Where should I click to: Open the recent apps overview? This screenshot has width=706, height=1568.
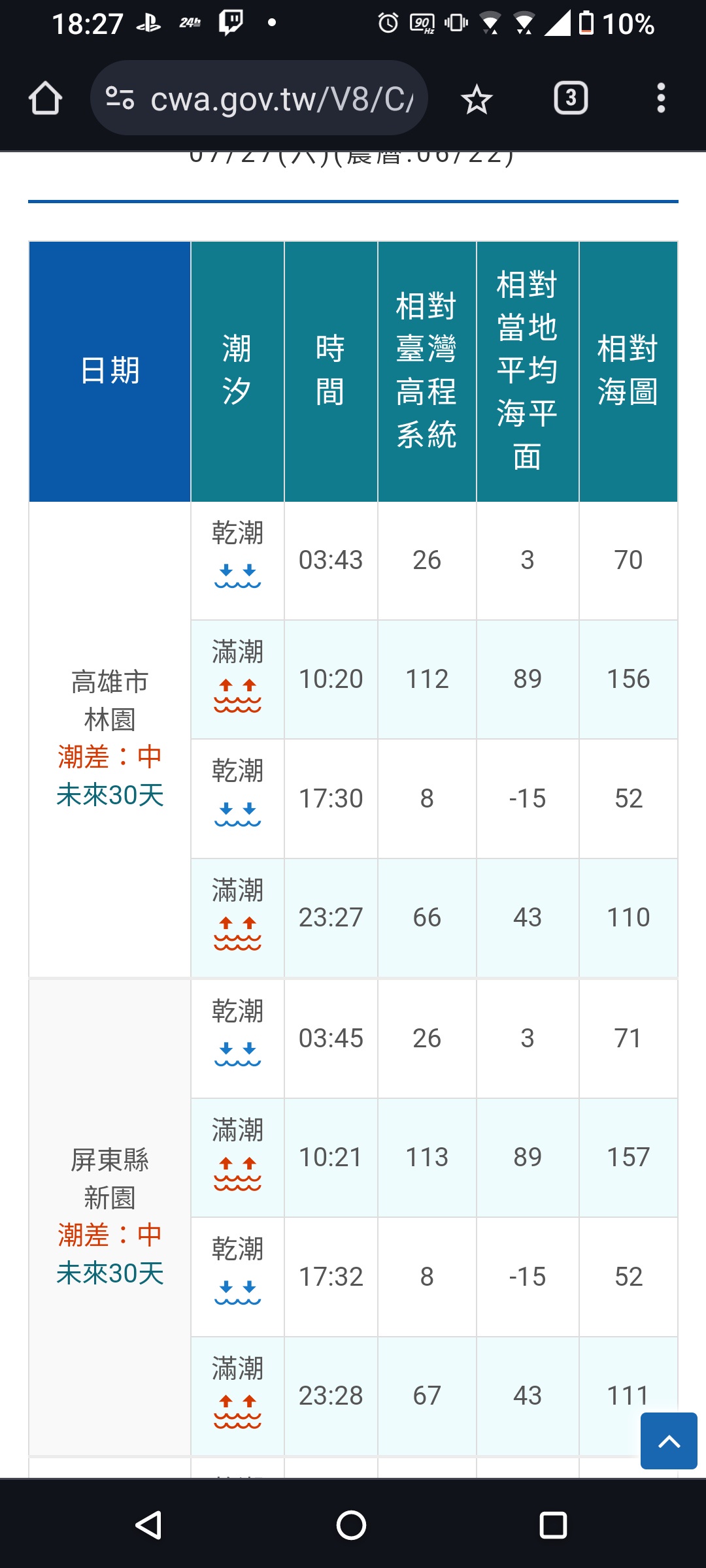[x=553, y=1526]
